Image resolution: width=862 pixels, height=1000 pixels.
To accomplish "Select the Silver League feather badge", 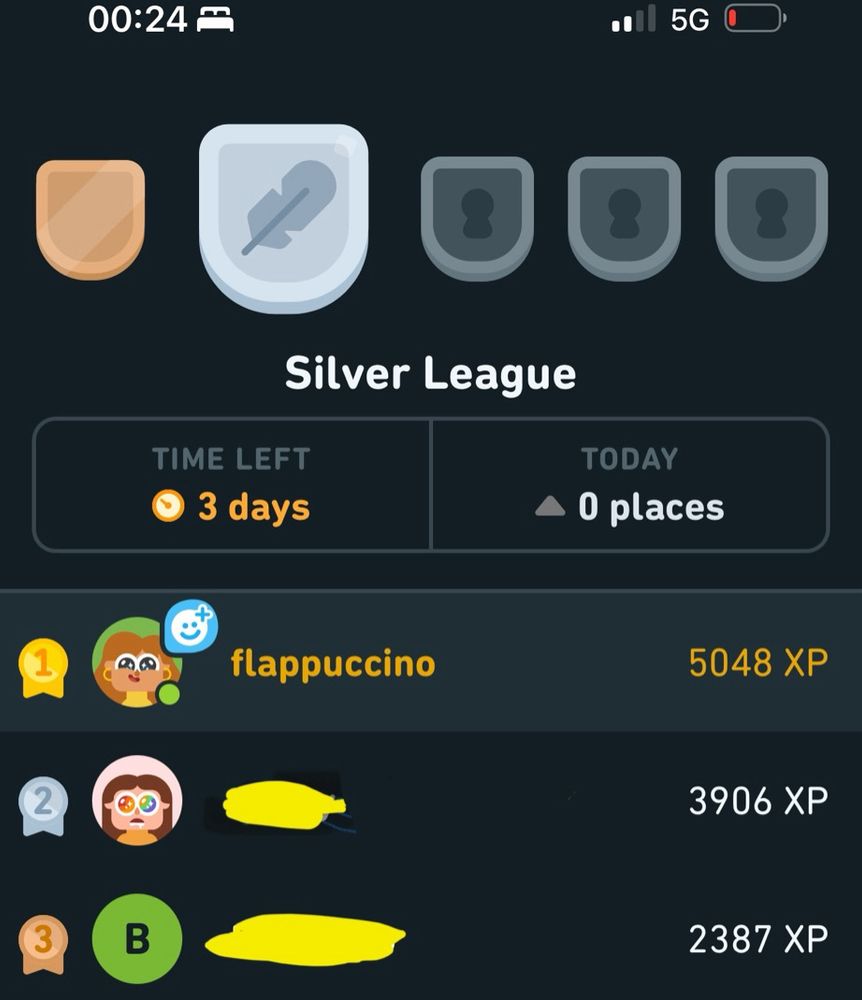I will tap(283, 217).
